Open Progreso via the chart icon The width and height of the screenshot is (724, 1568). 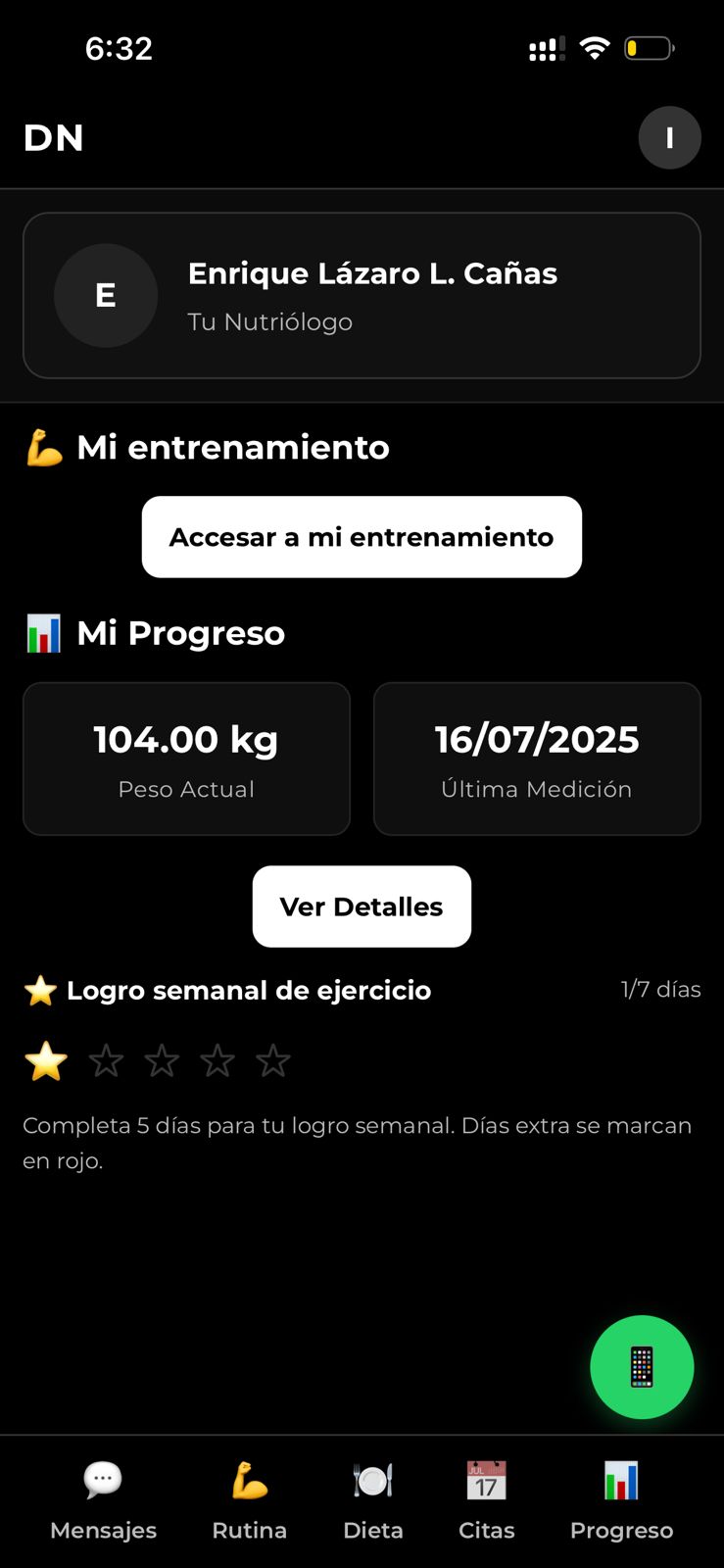click(621, 1480)
